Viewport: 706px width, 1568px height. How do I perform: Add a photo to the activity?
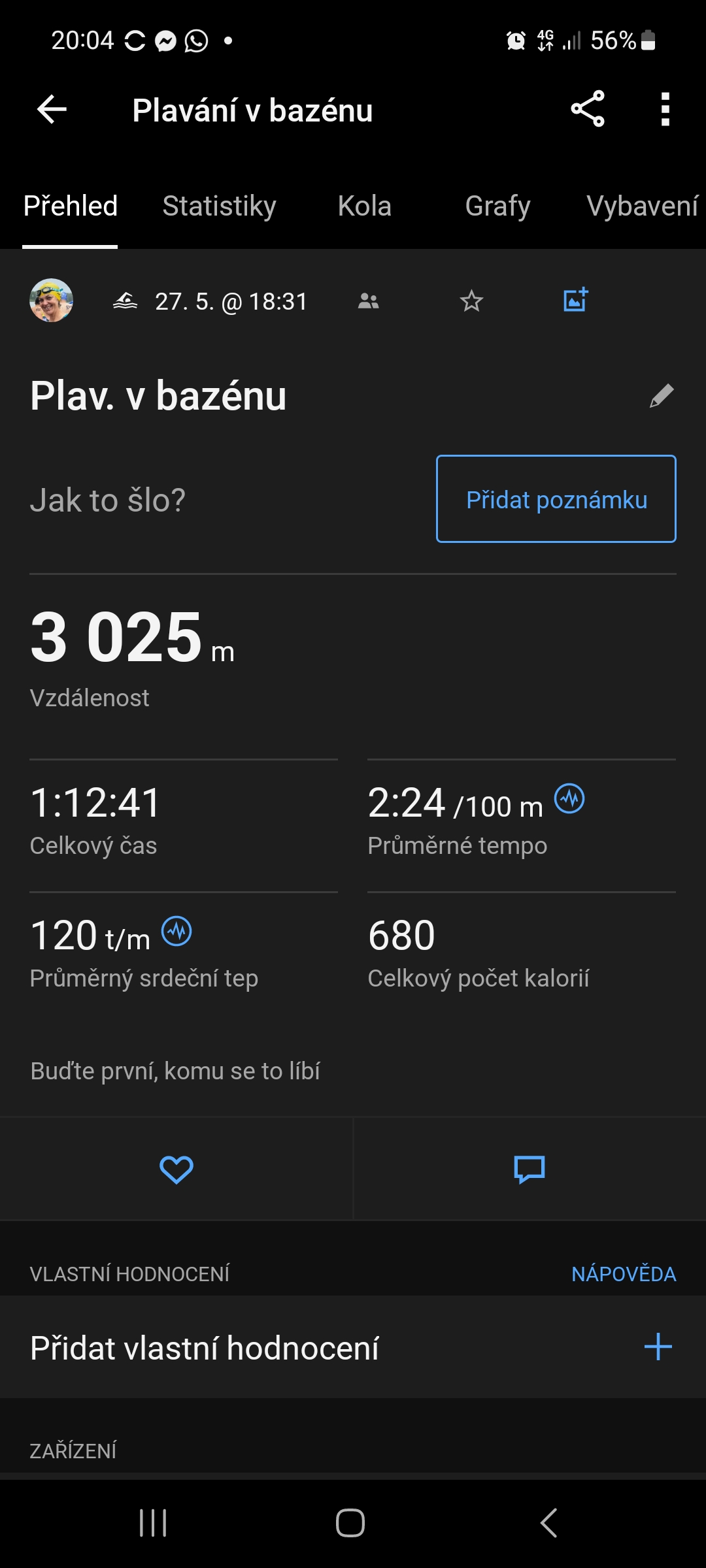click(575, 300)
